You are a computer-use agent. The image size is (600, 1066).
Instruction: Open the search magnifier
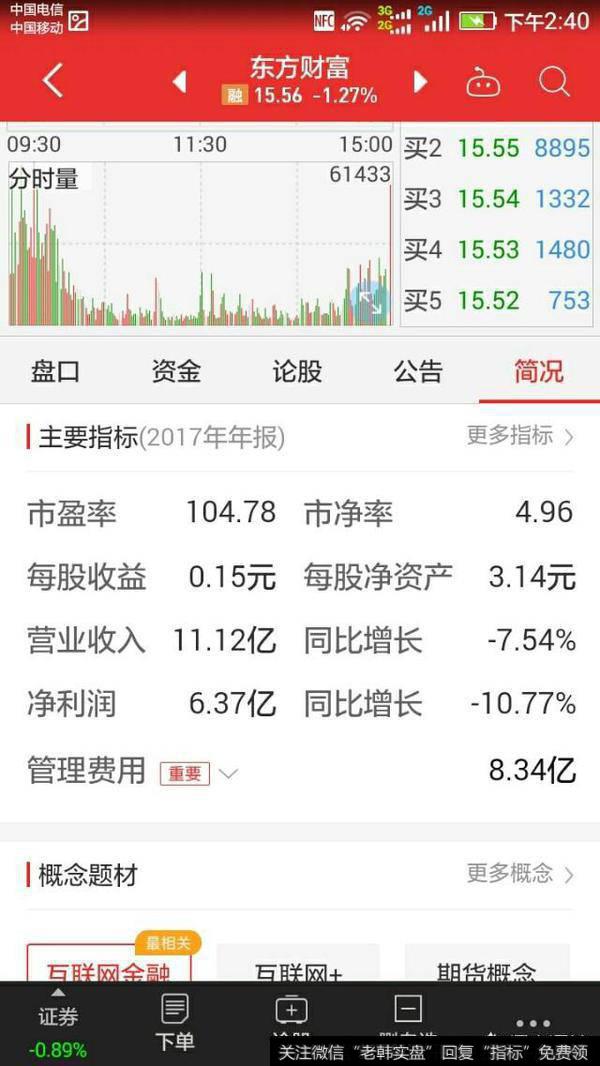coord(554,81)
